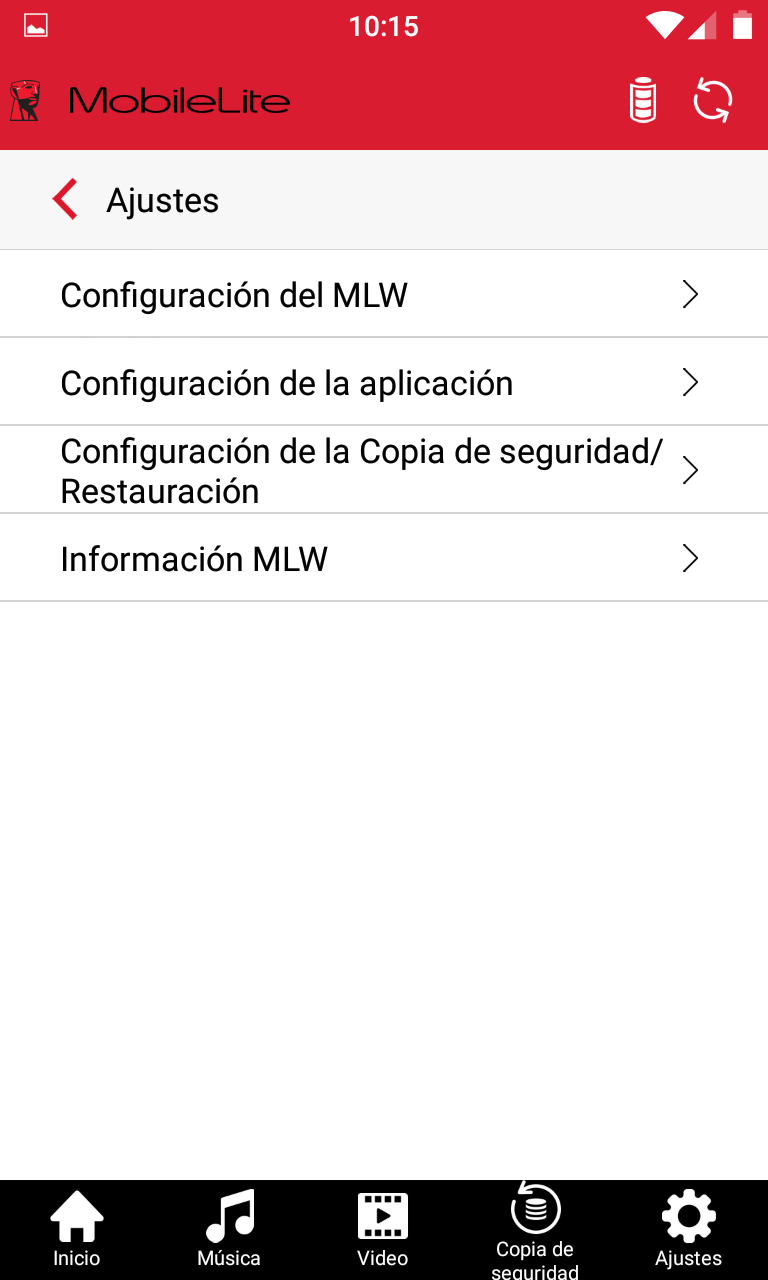Viewport: 768px width, 1280px height.
Task: Open Información MLW
Action: click(384, 558)
